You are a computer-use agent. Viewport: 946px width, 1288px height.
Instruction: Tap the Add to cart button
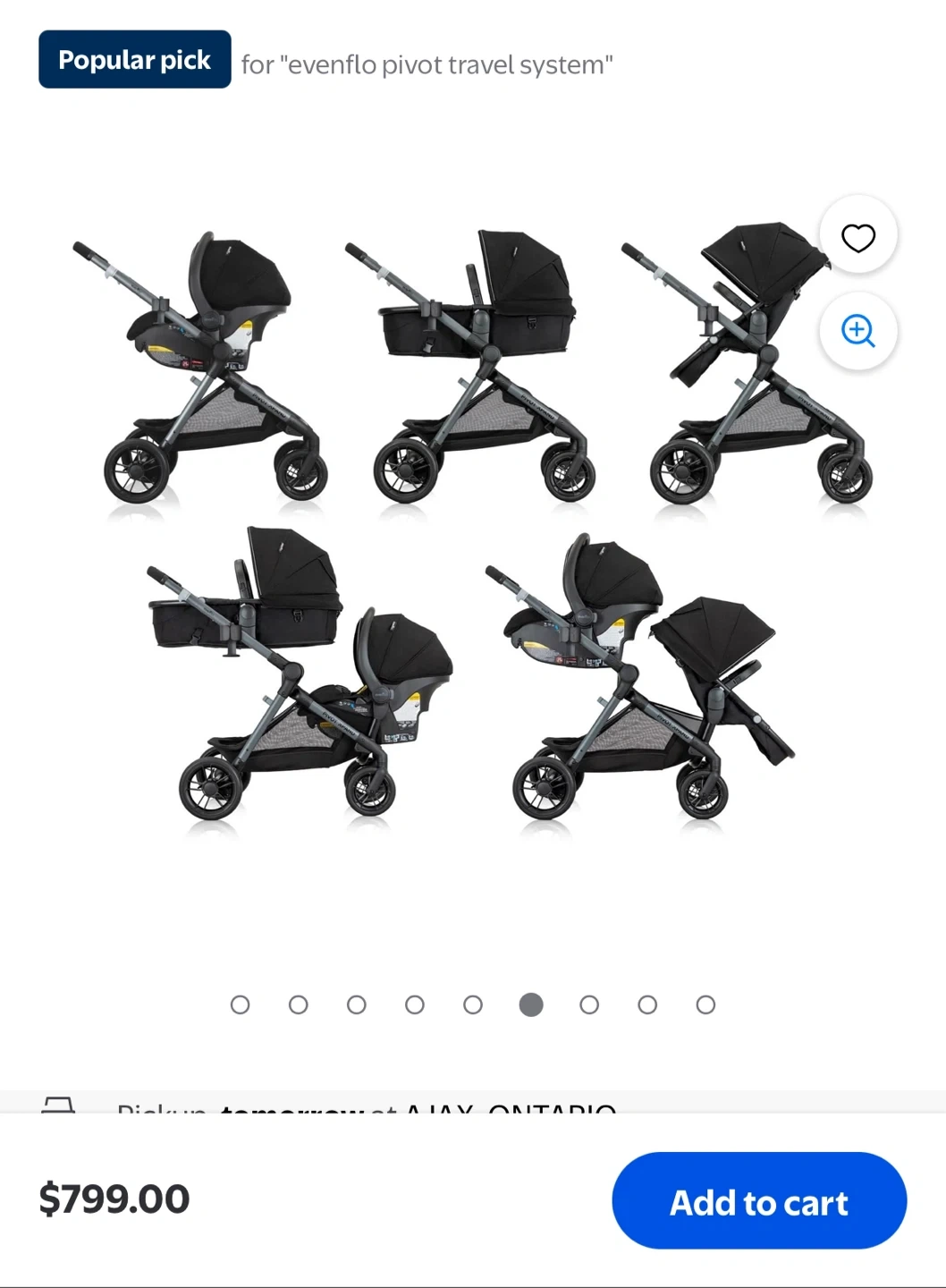click(759, 1201)
